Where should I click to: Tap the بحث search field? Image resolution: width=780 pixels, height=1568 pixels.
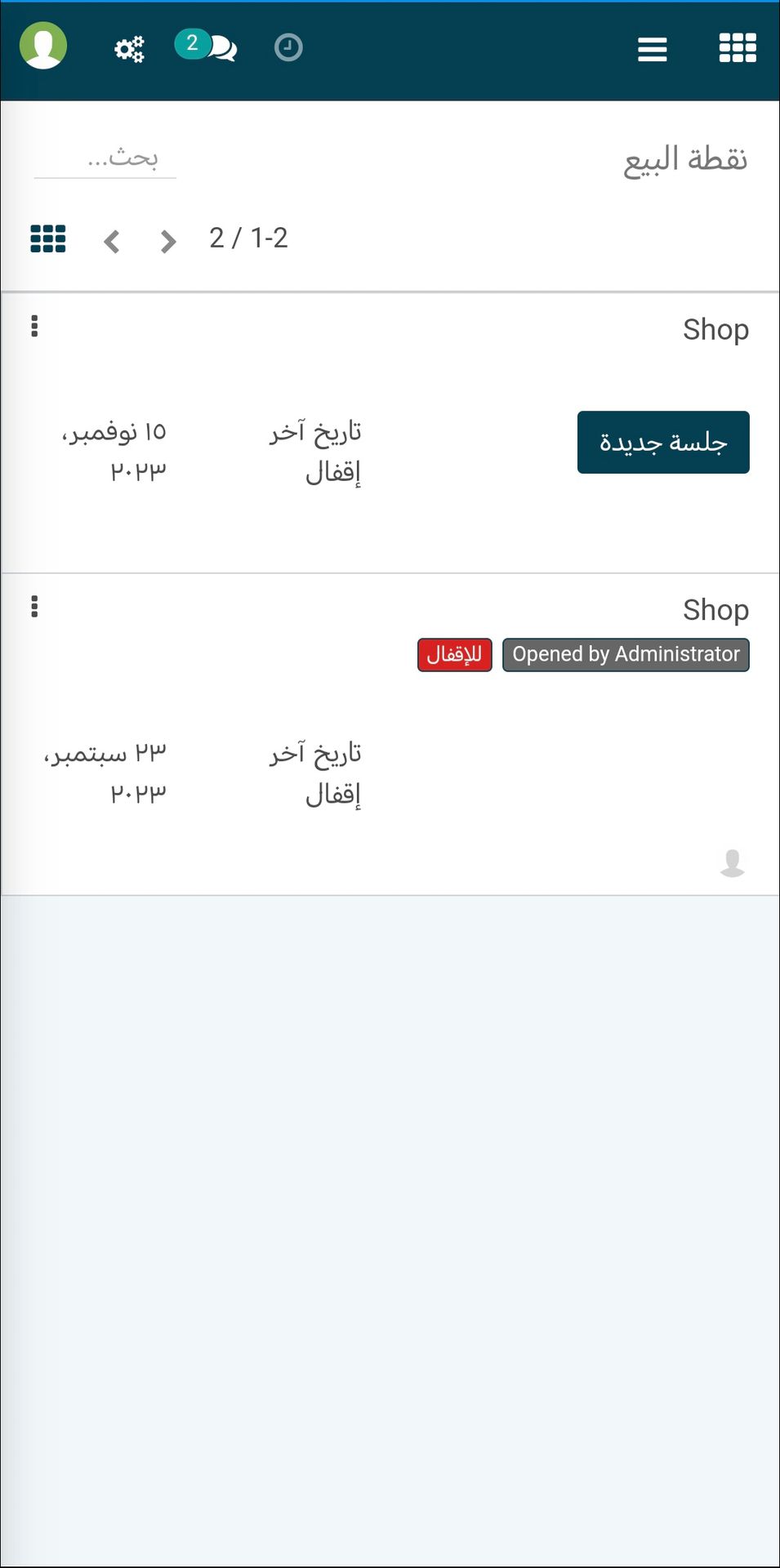pyautogui.click(x=105, y=158)
